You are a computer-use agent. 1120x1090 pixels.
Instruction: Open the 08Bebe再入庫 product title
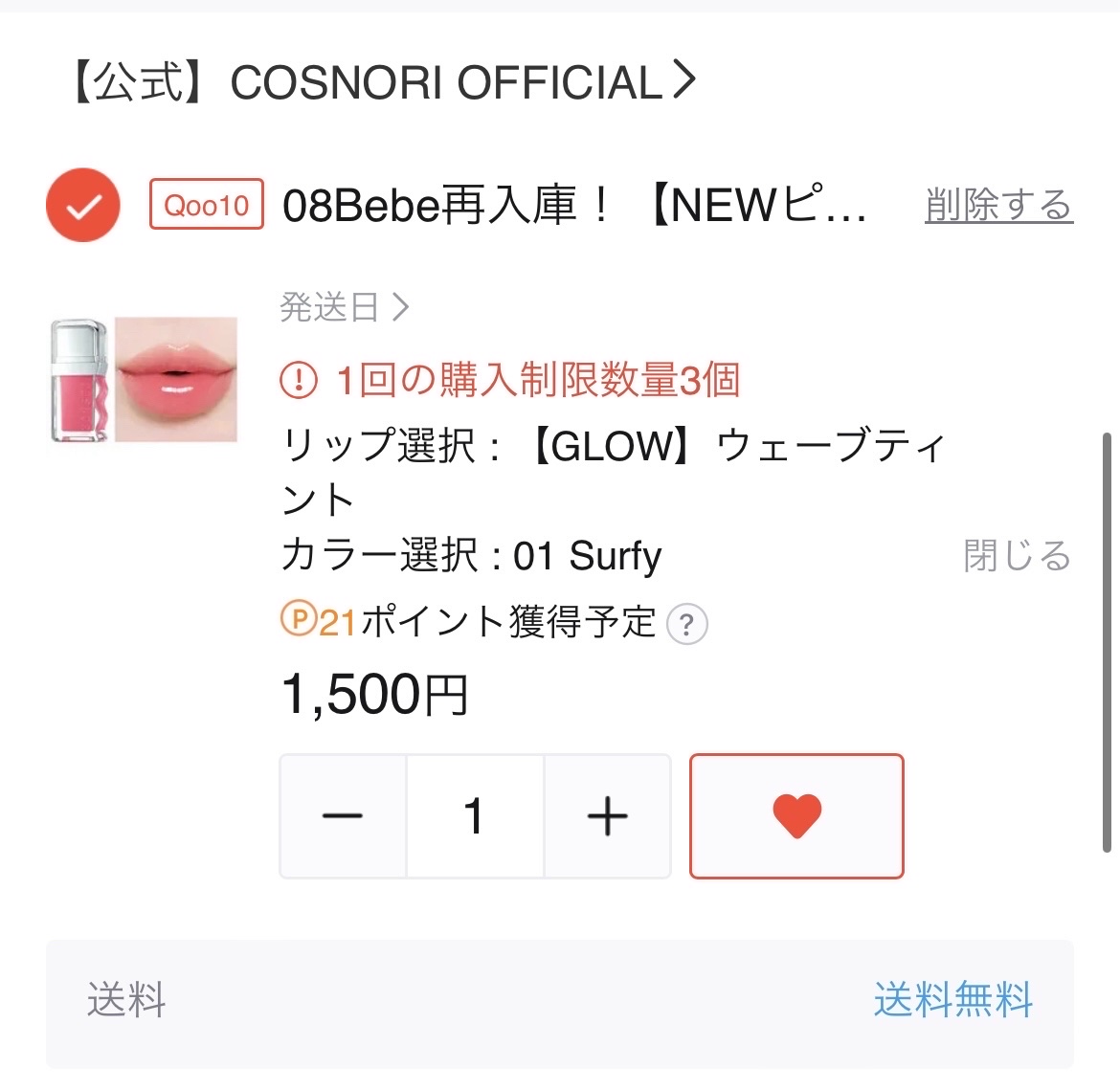[575, 205]
